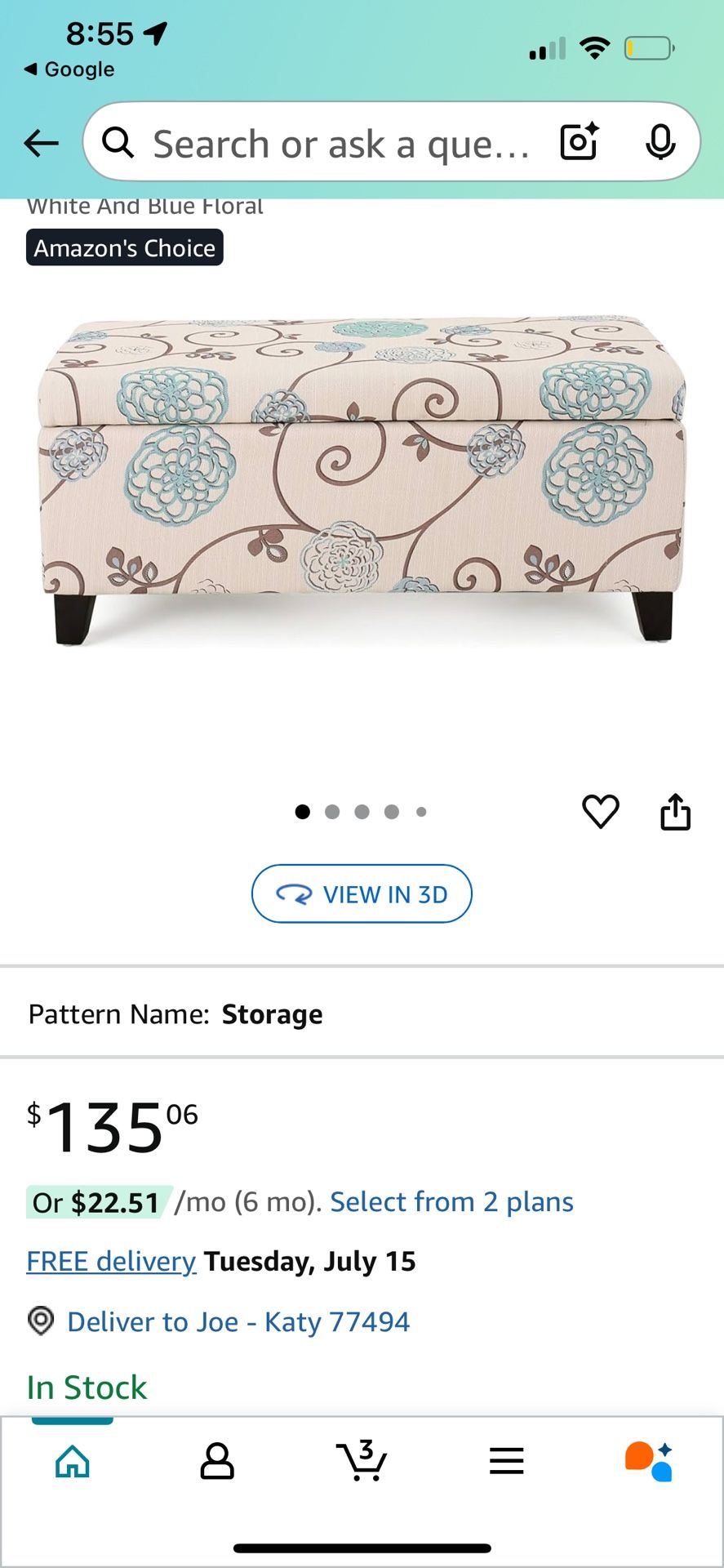The image size is (724, 1568).
Task: Open FREE delivery details link
Action: point(111,1262)
